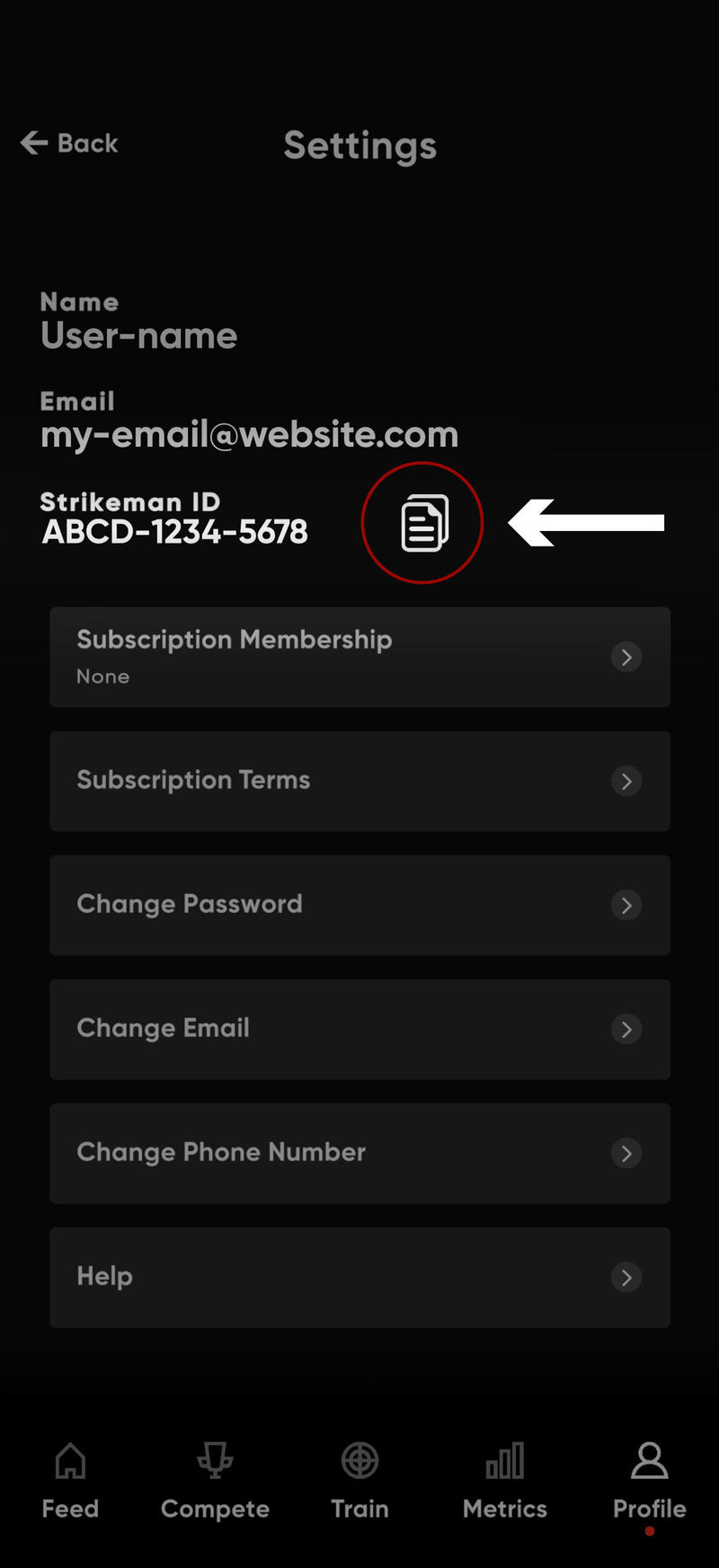The image size is (719, 1568).
Task: Open Subscription Terms
Action: [359, 781]
